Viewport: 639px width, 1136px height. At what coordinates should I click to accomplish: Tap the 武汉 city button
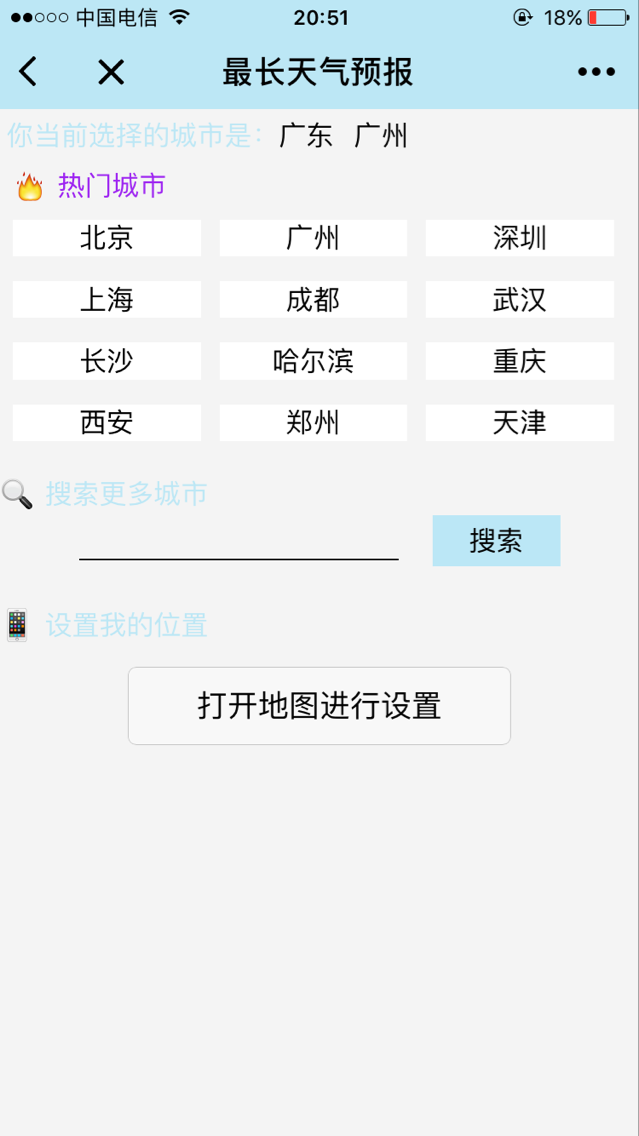(519, 299)
